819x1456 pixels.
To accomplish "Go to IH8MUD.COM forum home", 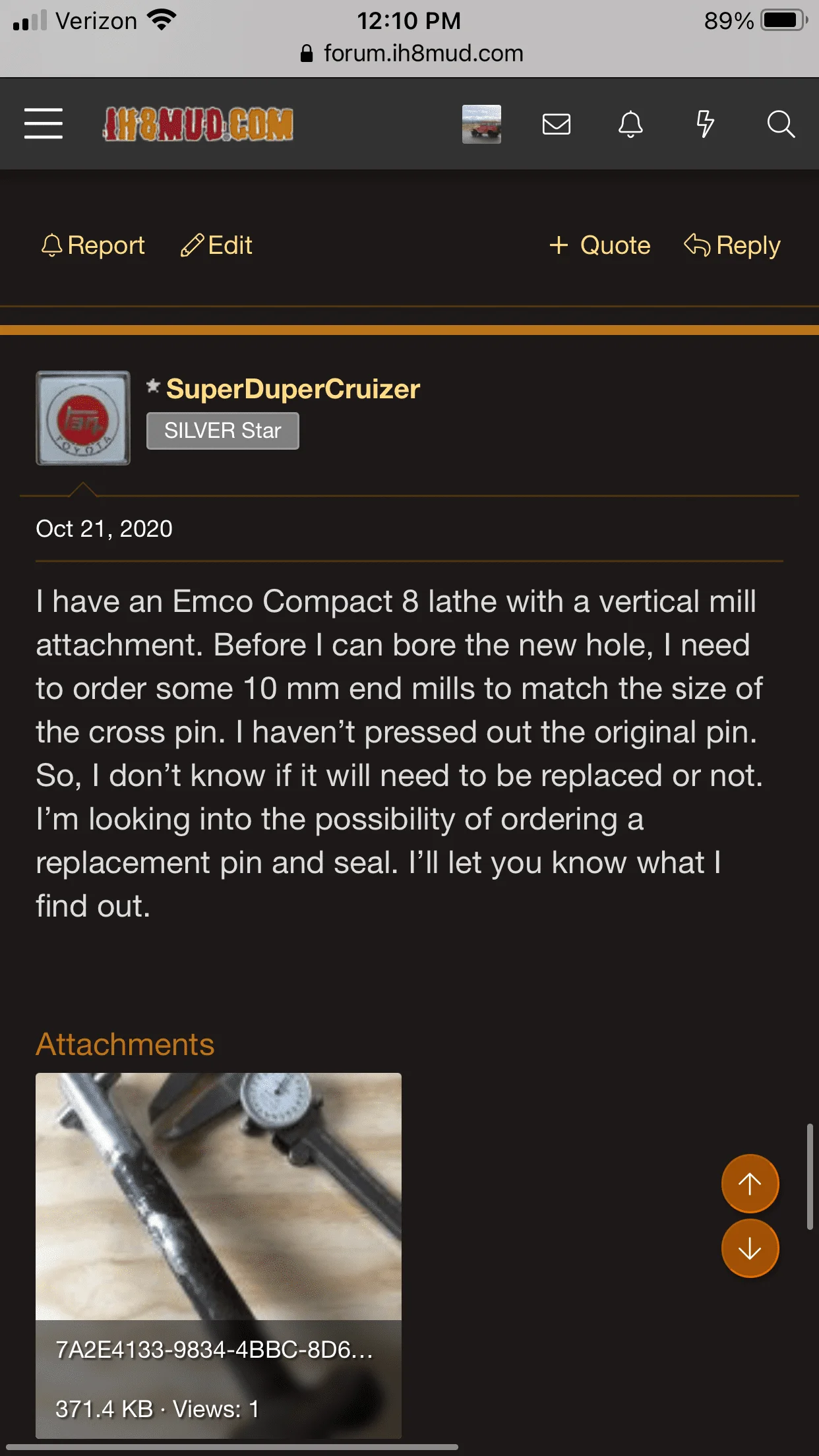I will (x=198, y=124).
